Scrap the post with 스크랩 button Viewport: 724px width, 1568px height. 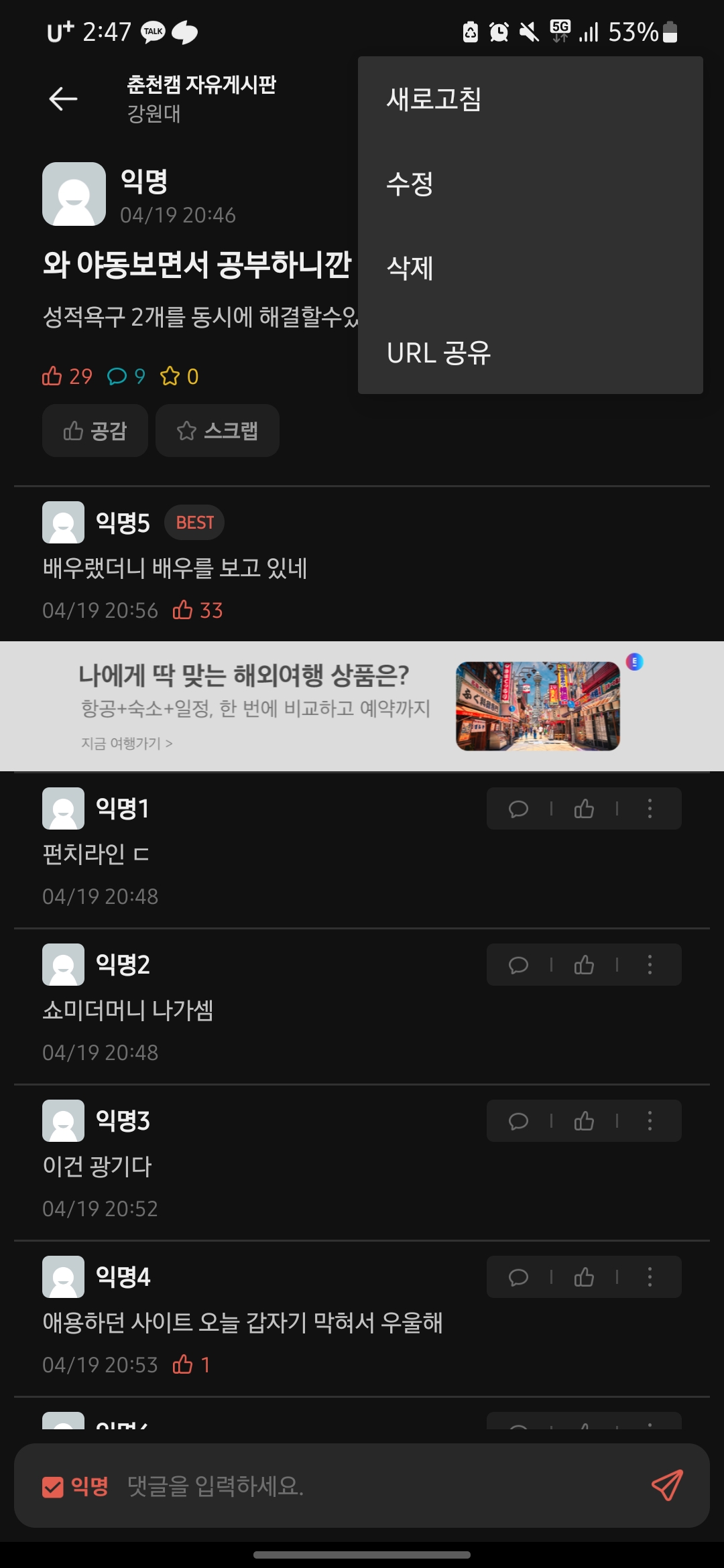point(217,431)
